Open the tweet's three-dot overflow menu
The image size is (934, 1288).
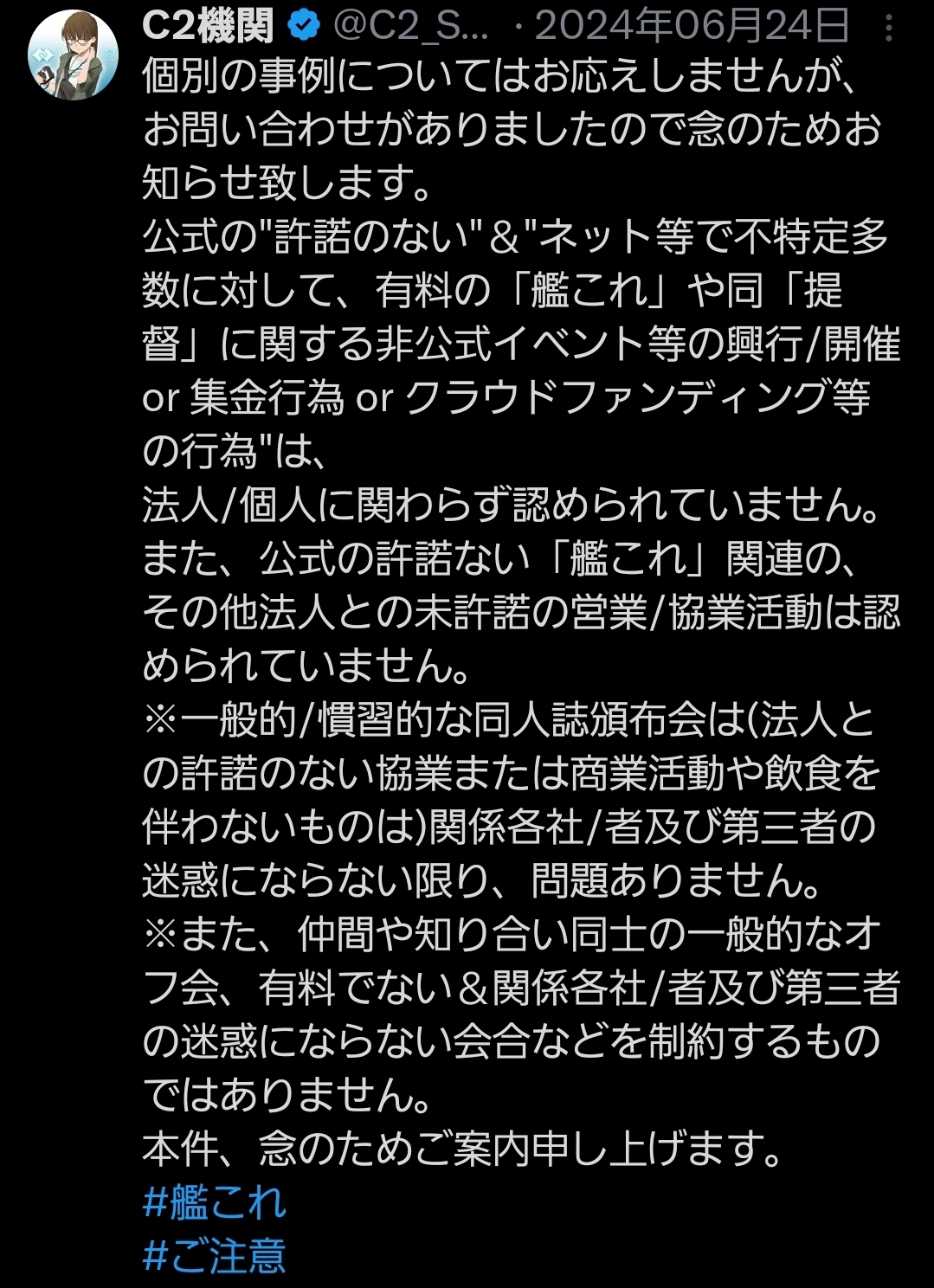click(x=889, y=29)
